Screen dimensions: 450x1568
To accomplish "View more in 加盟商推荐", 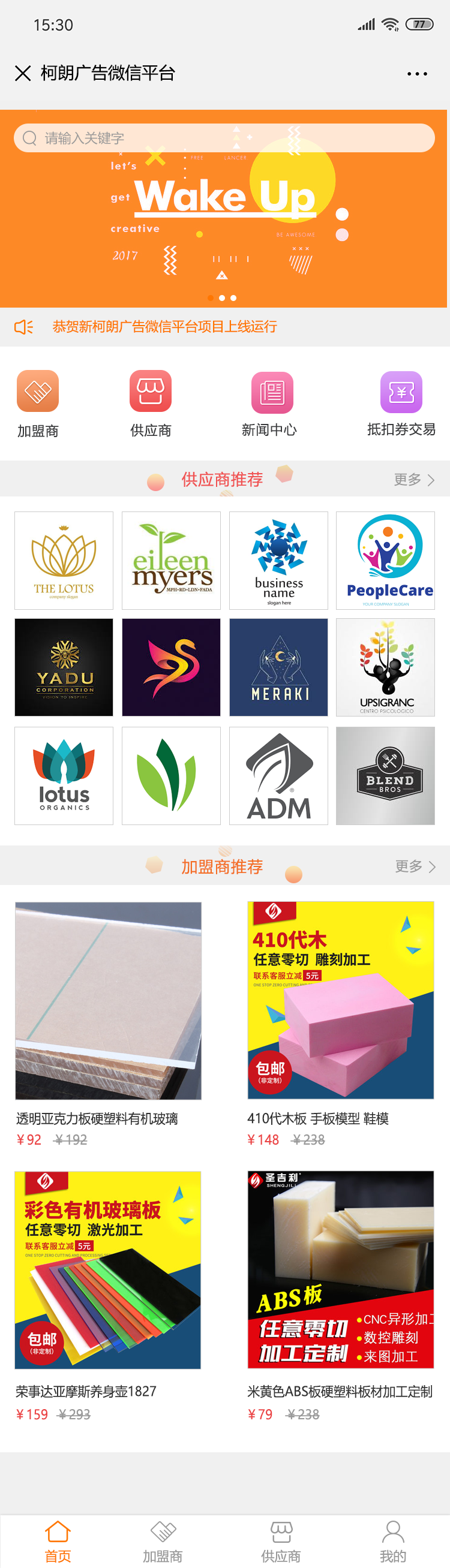I will pyautogui.click(x=415, y=866).
